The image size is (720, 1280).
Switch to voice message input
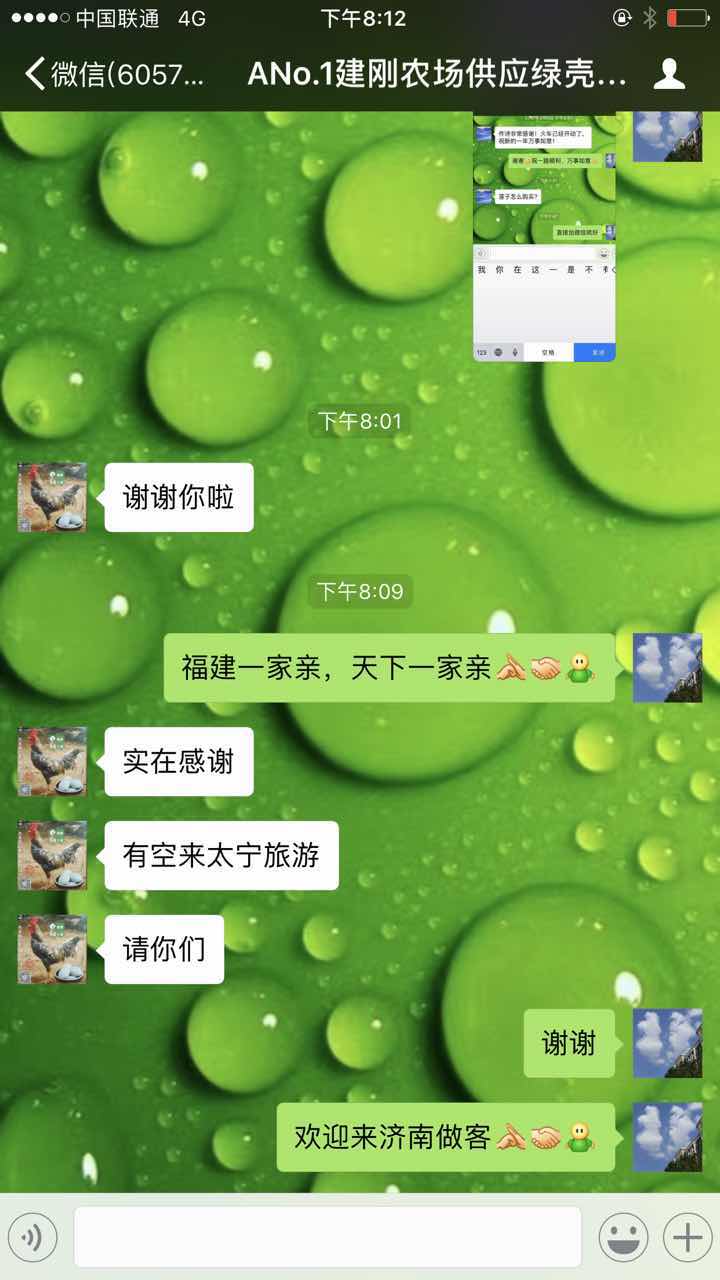click(33, 1238)
